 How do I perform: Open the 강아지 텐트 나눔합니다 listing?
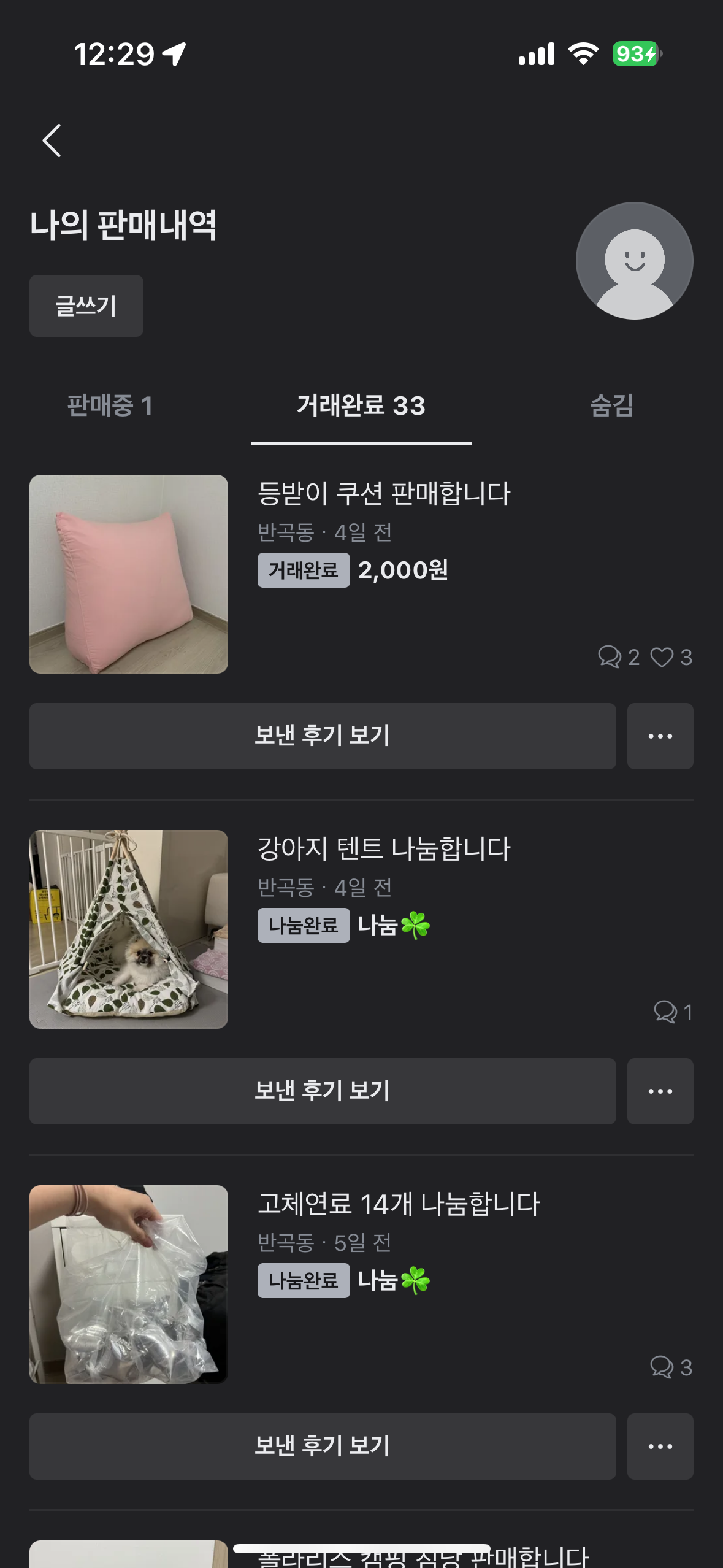[383, 849]
